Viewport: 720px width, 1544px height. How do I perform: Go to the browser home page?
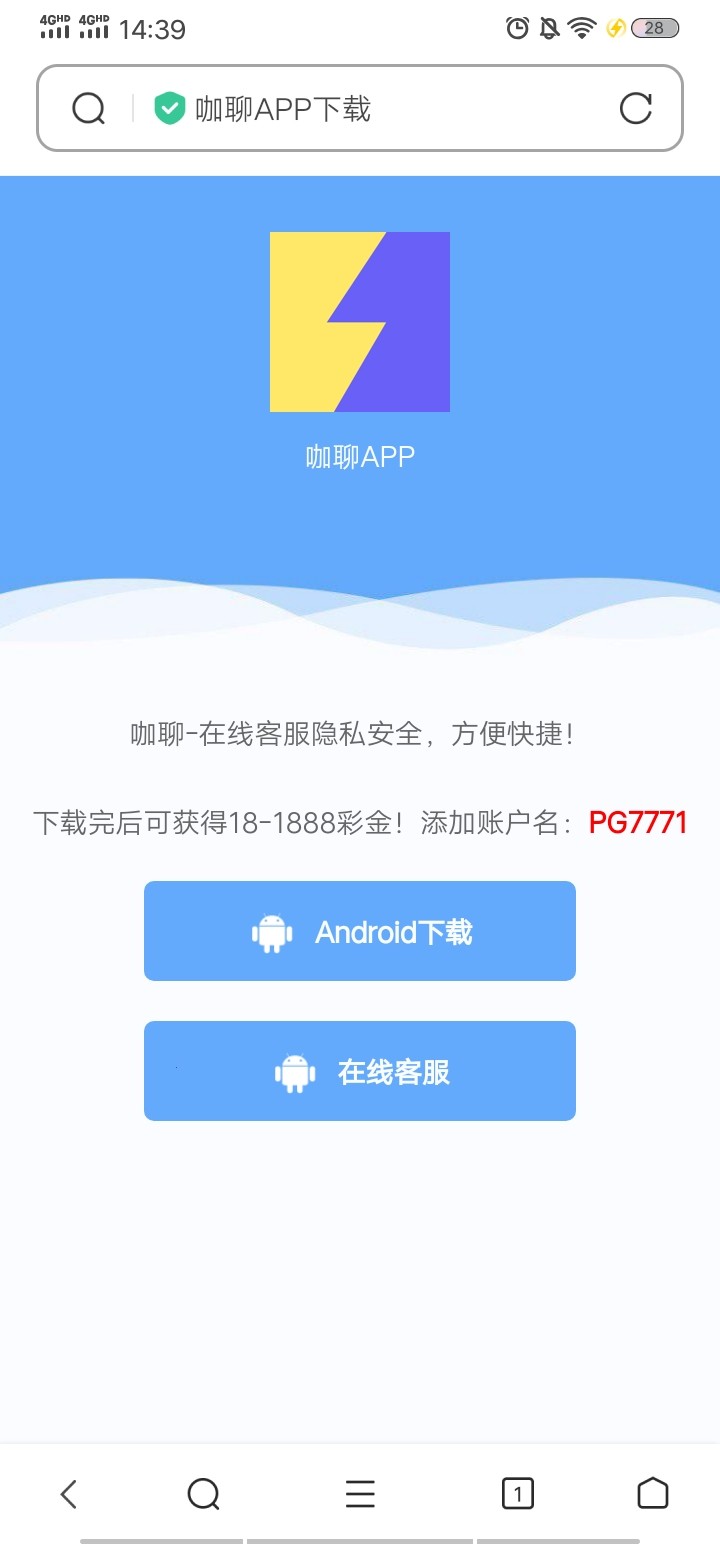click(x=652, y=1494)
